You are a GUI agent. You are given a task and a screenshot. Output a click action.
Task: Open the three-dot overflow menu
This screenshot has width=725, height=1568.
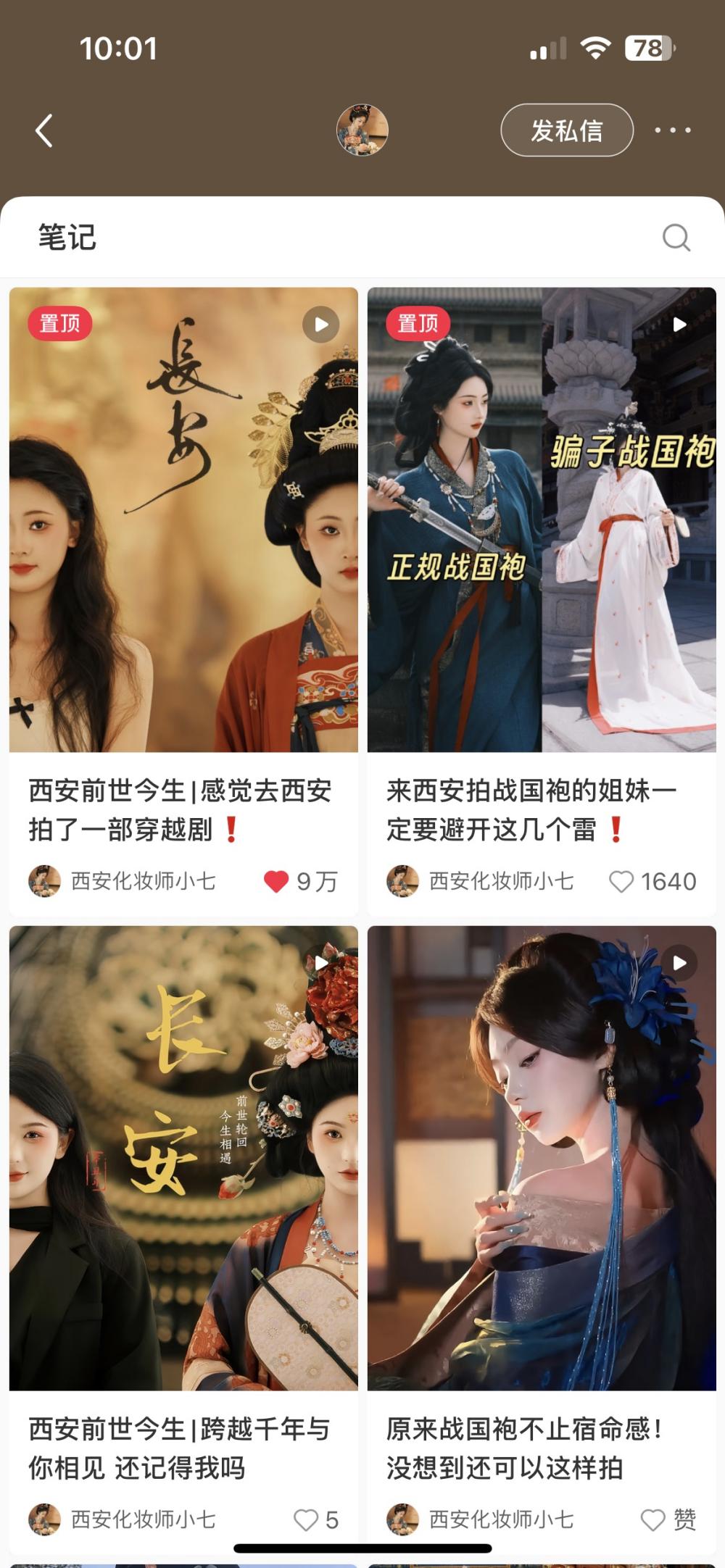(x=672, y=130)
